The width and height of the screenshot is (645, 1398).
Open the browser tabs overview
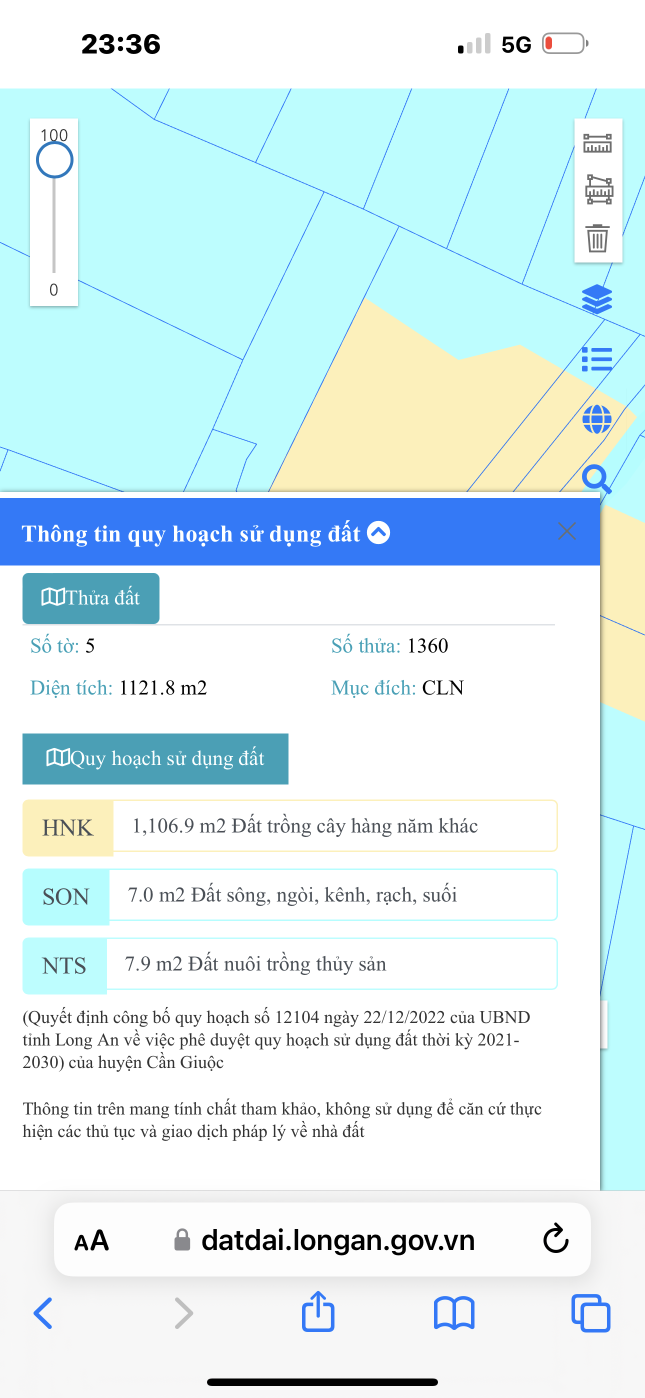coord(590,1313)
